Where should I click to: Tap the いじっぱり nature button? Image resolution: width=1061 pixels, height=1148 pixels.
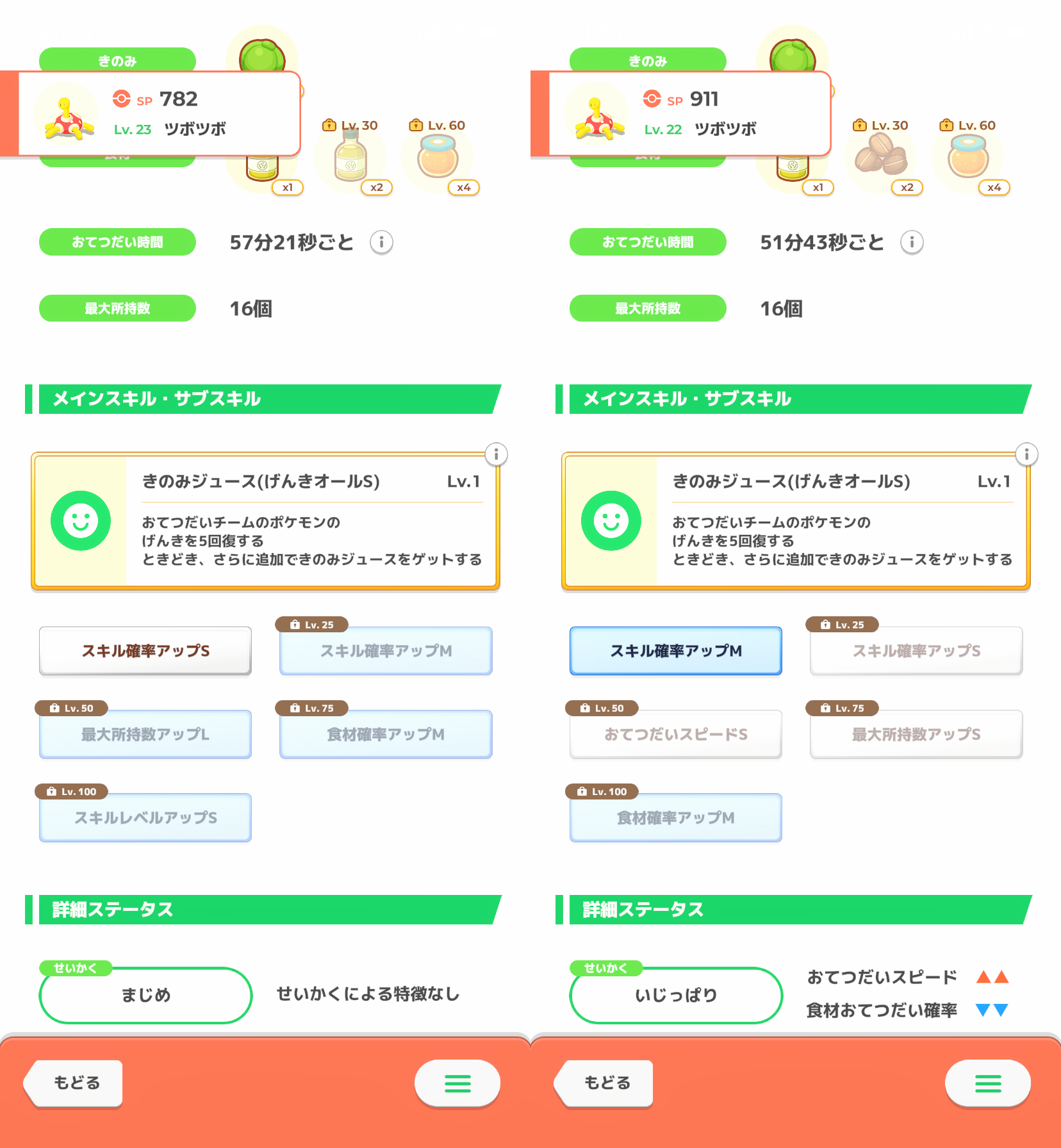[676, 995]
